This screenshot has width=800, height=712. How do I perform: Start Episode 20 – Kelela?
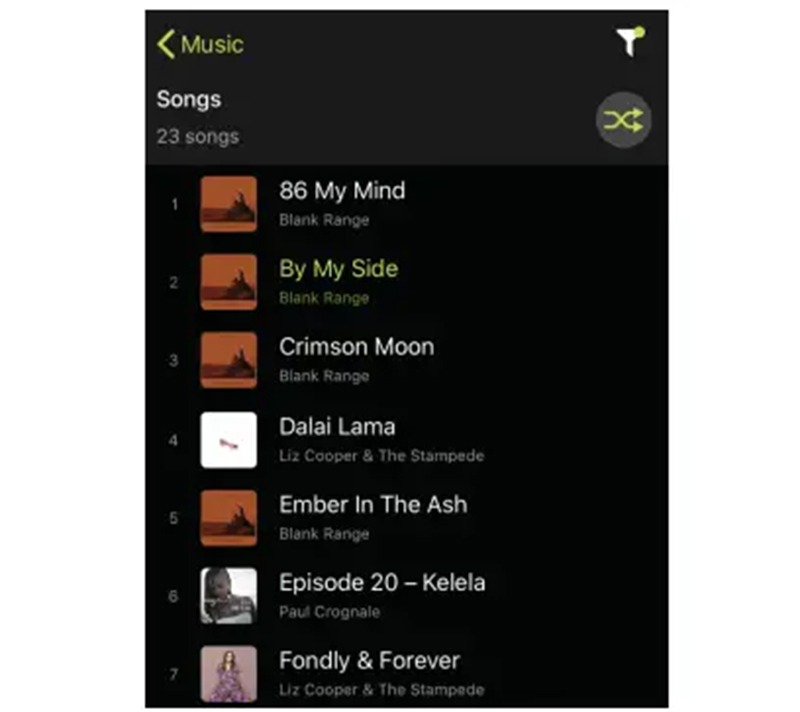tap(382, 583)
